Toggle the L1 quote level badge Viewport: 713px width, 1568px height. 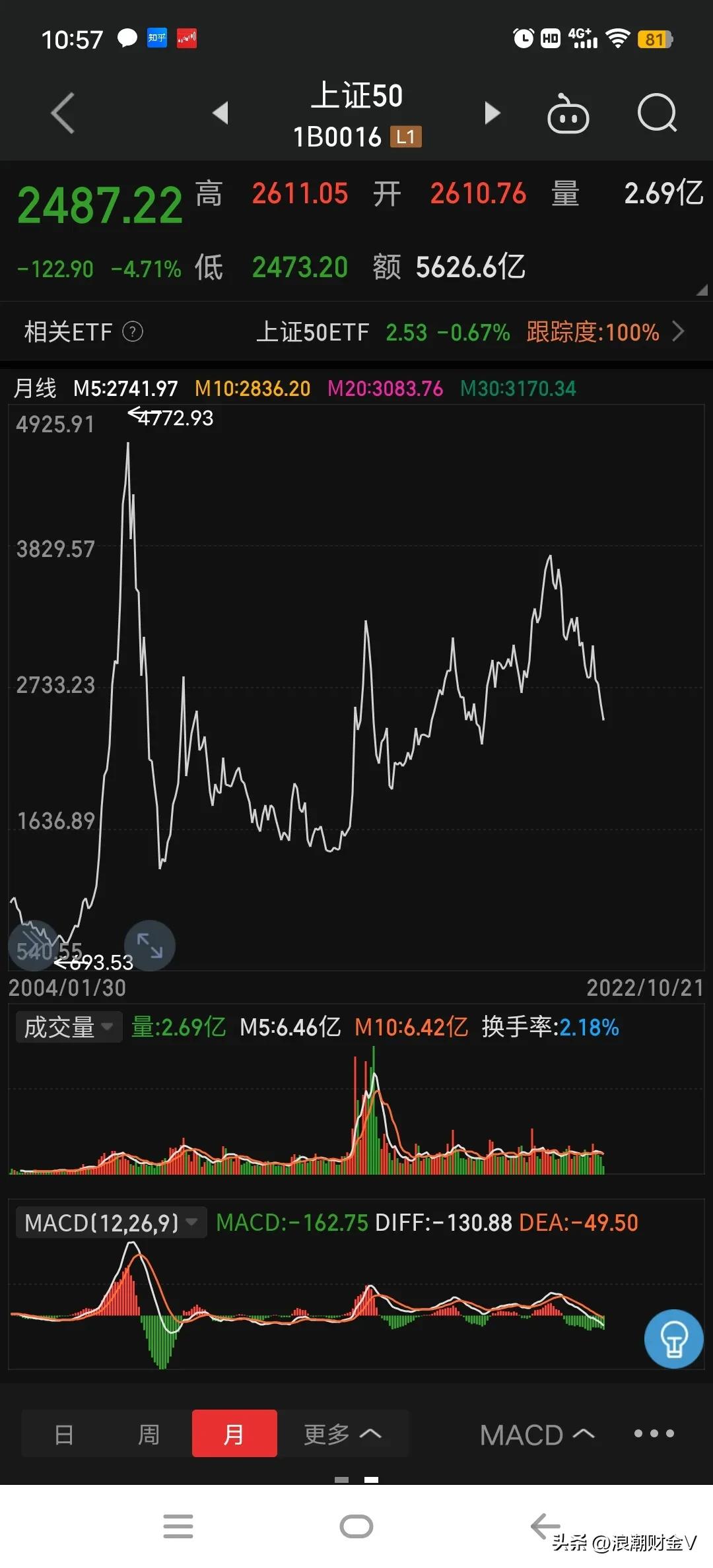pos(405,137)
